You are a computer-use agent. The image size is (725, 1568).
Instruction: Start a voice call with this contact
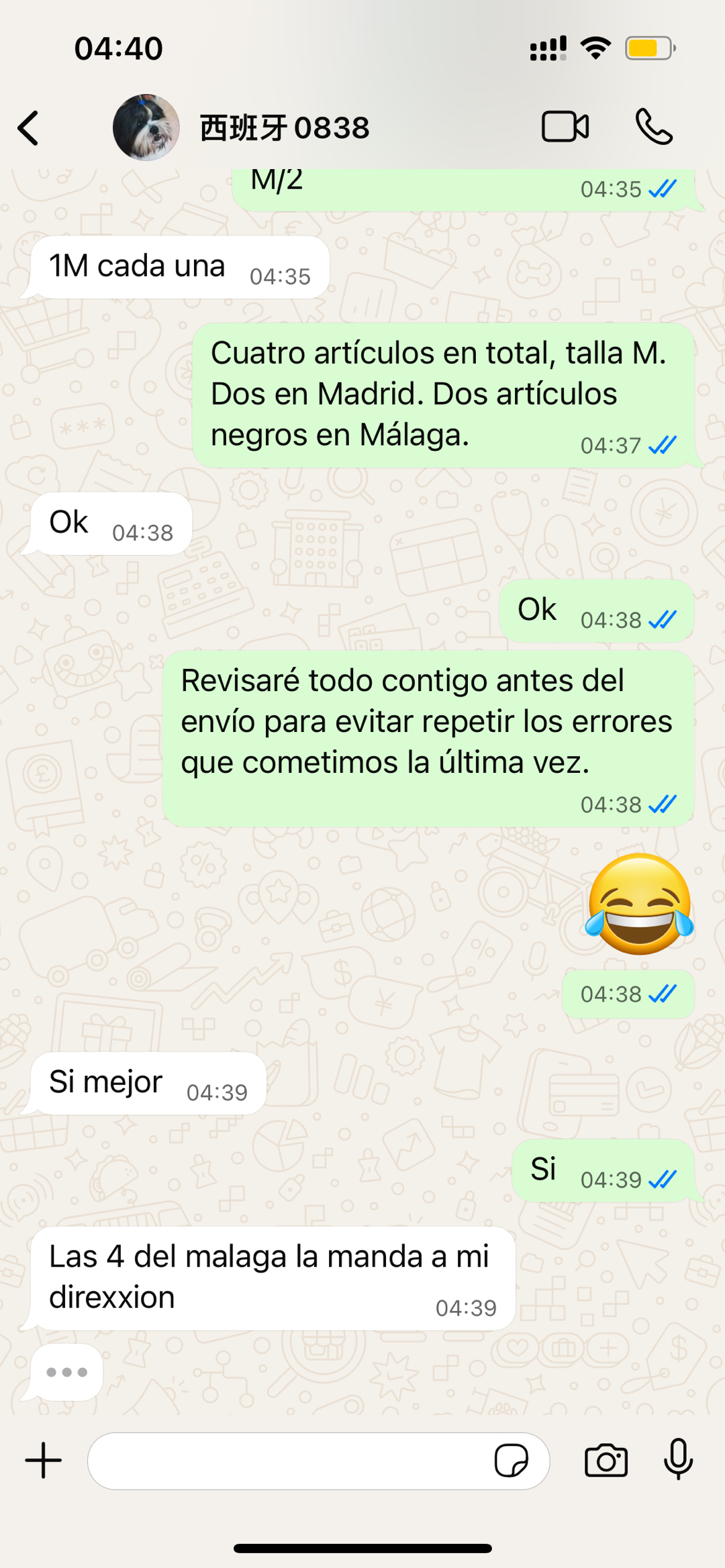653,126
